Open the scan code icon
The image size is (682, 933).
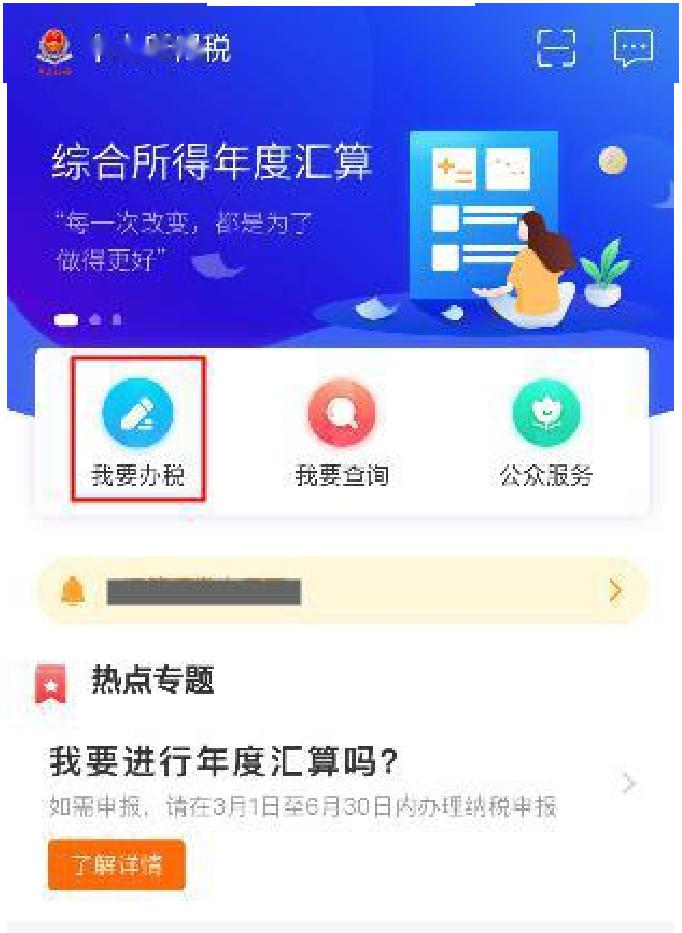tap(557, 47)
